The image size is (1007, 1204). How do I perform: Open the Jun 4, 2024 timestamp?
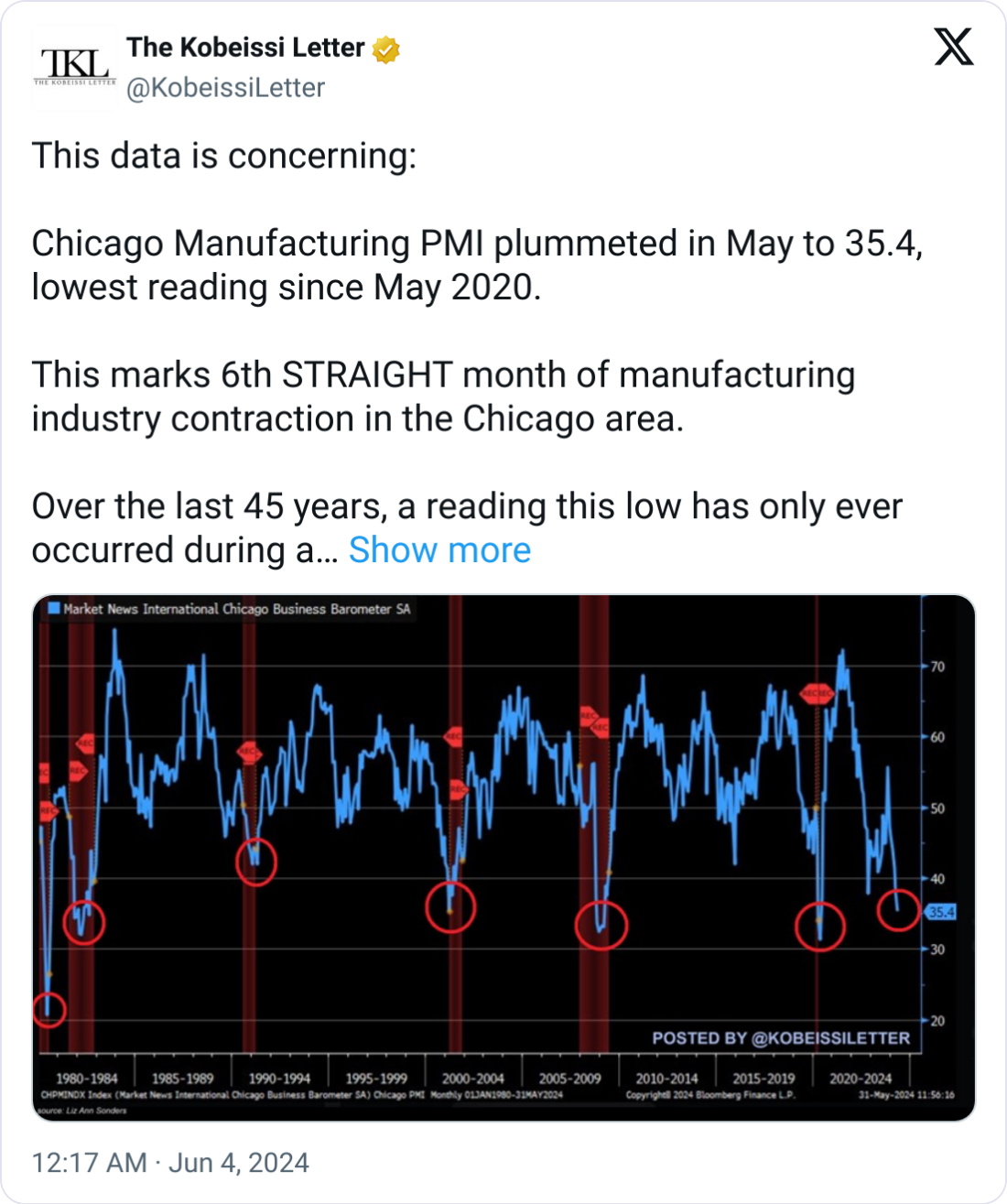coord(170,1163)
